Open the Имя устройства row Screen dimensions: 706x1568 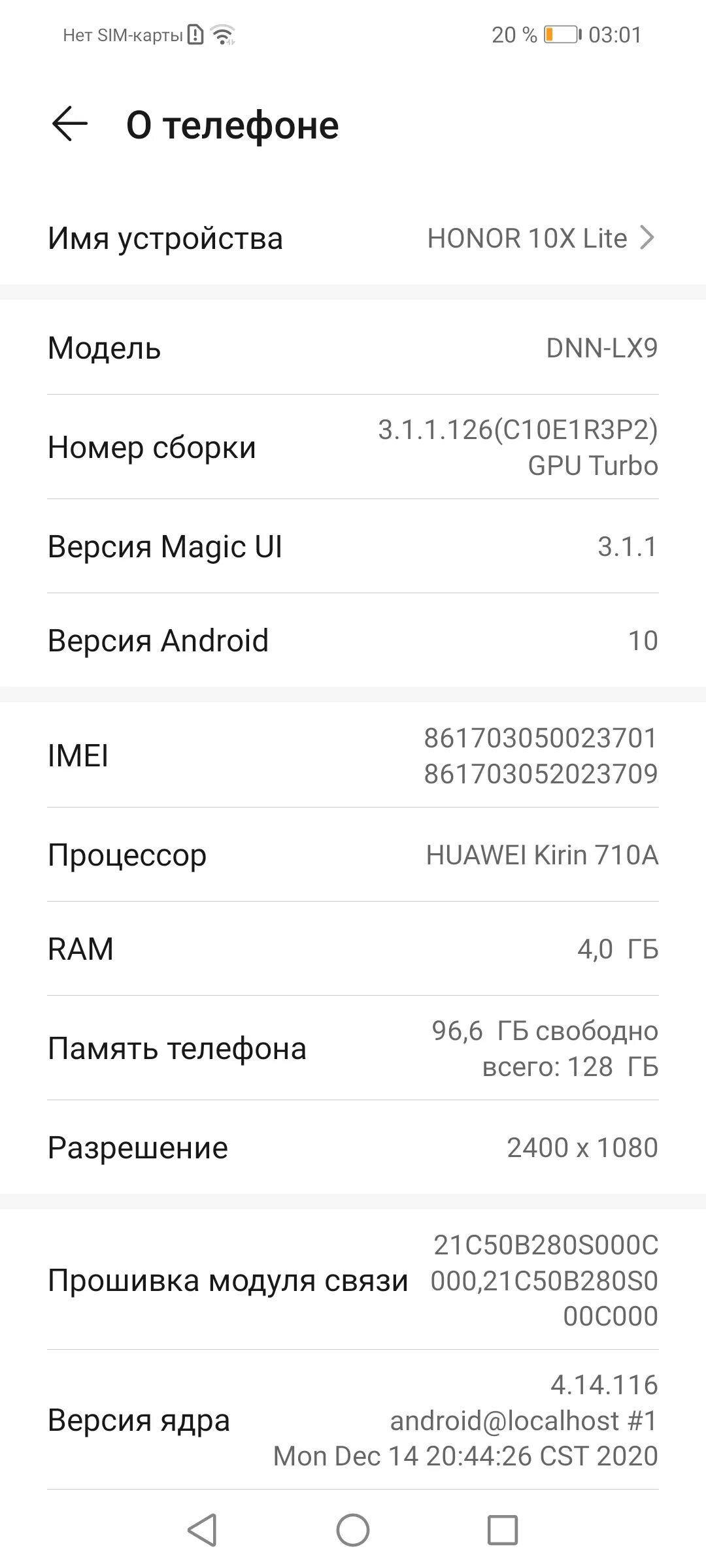pos(353,238)
